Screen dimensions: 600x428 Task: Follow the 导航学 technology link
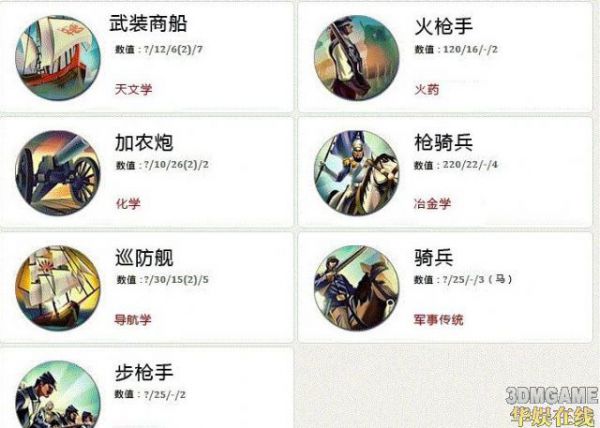pyautogui.click(x=133, y=320)
